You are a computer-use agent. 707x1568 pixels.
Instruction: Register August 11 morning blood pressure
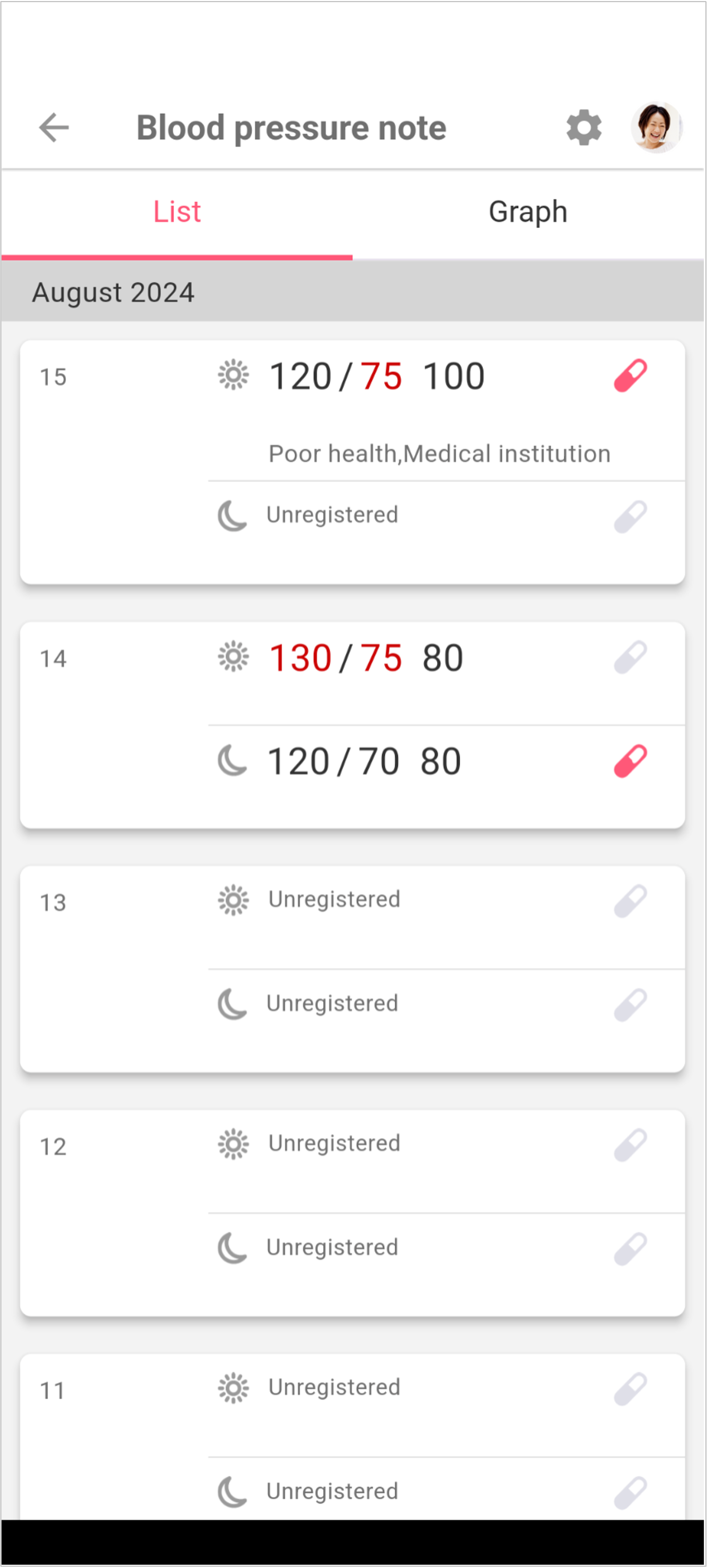click(x=334, y=1388)
